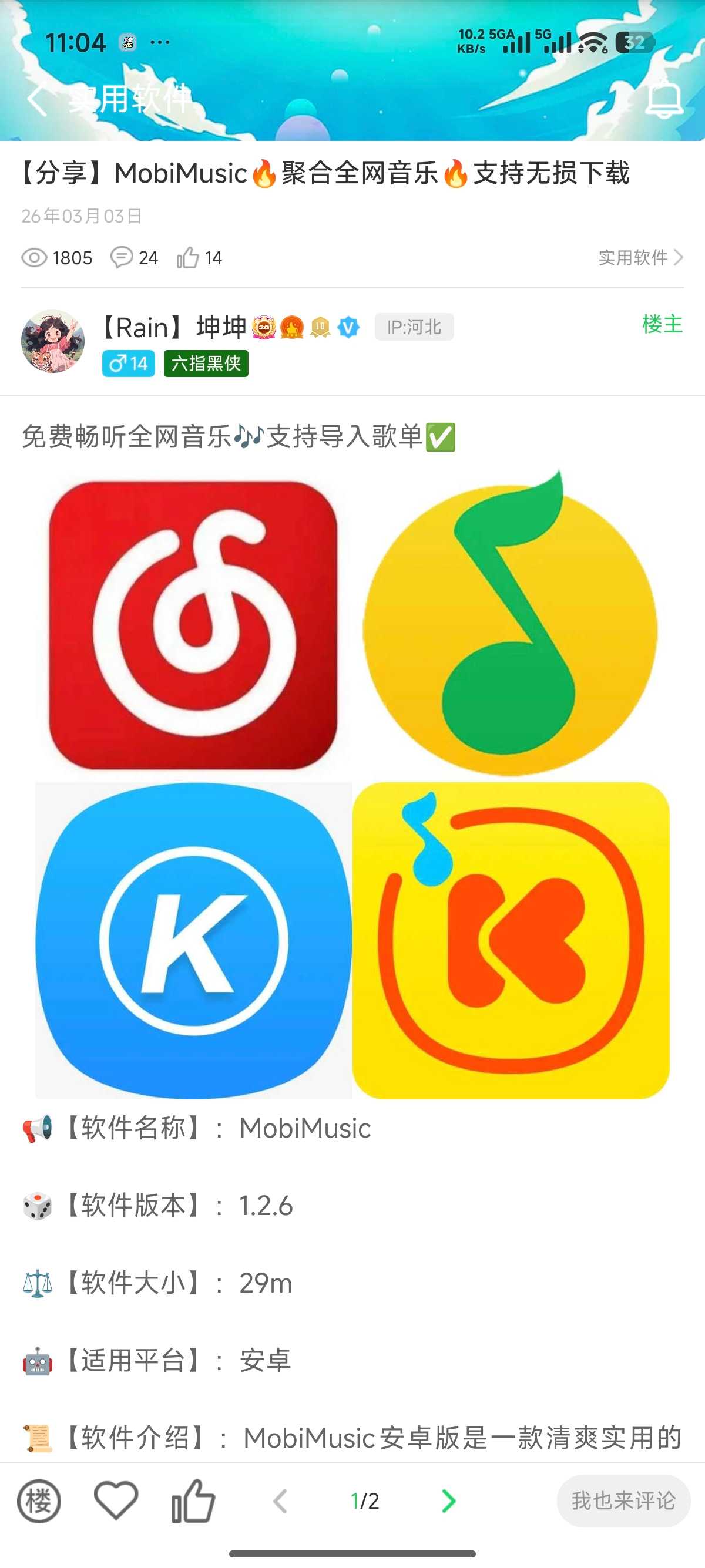
Task: Open the 实用软件 category link
Action: point(640,257)
